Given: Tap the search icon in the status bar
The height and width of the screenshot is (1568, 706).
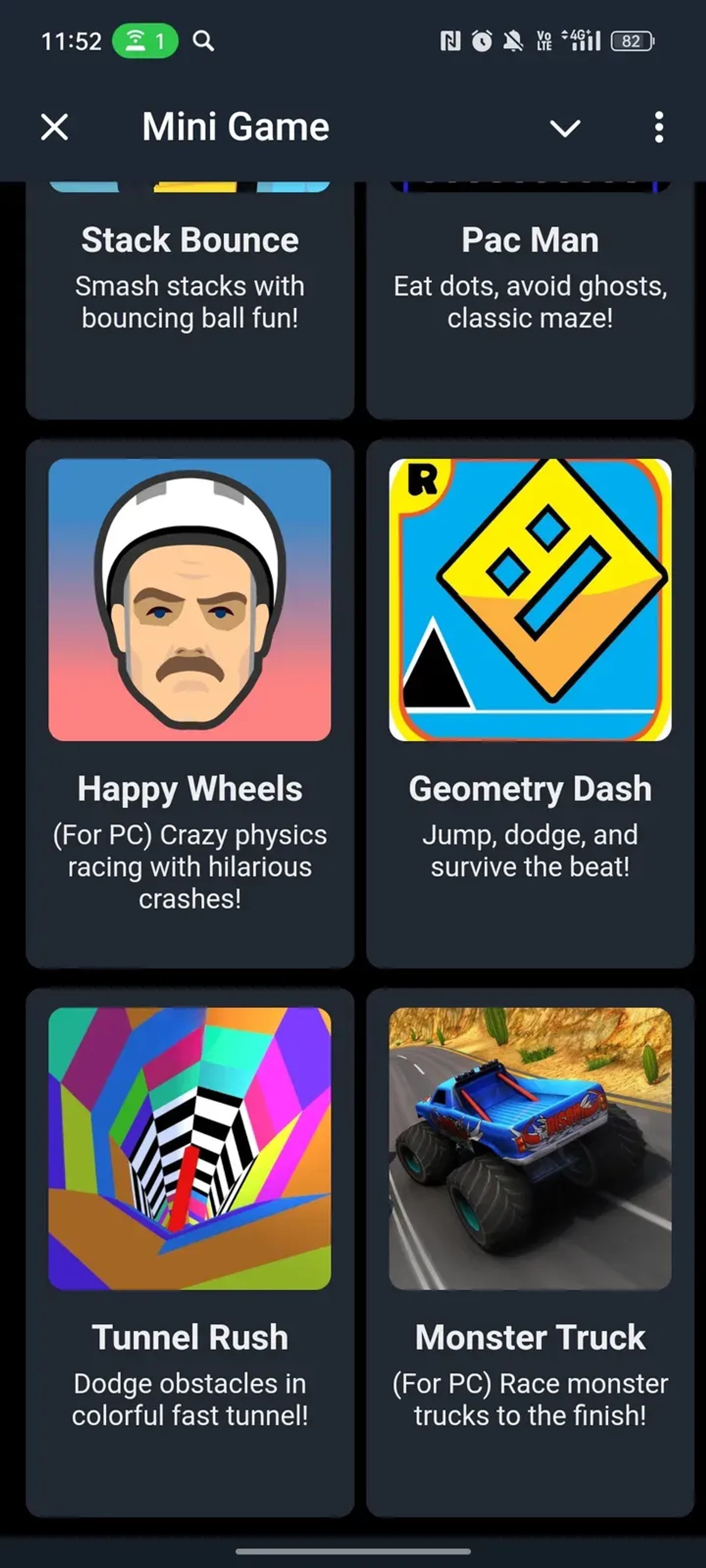Looking at the screenshot, I should pyautogui.click(x=204, y=41).
